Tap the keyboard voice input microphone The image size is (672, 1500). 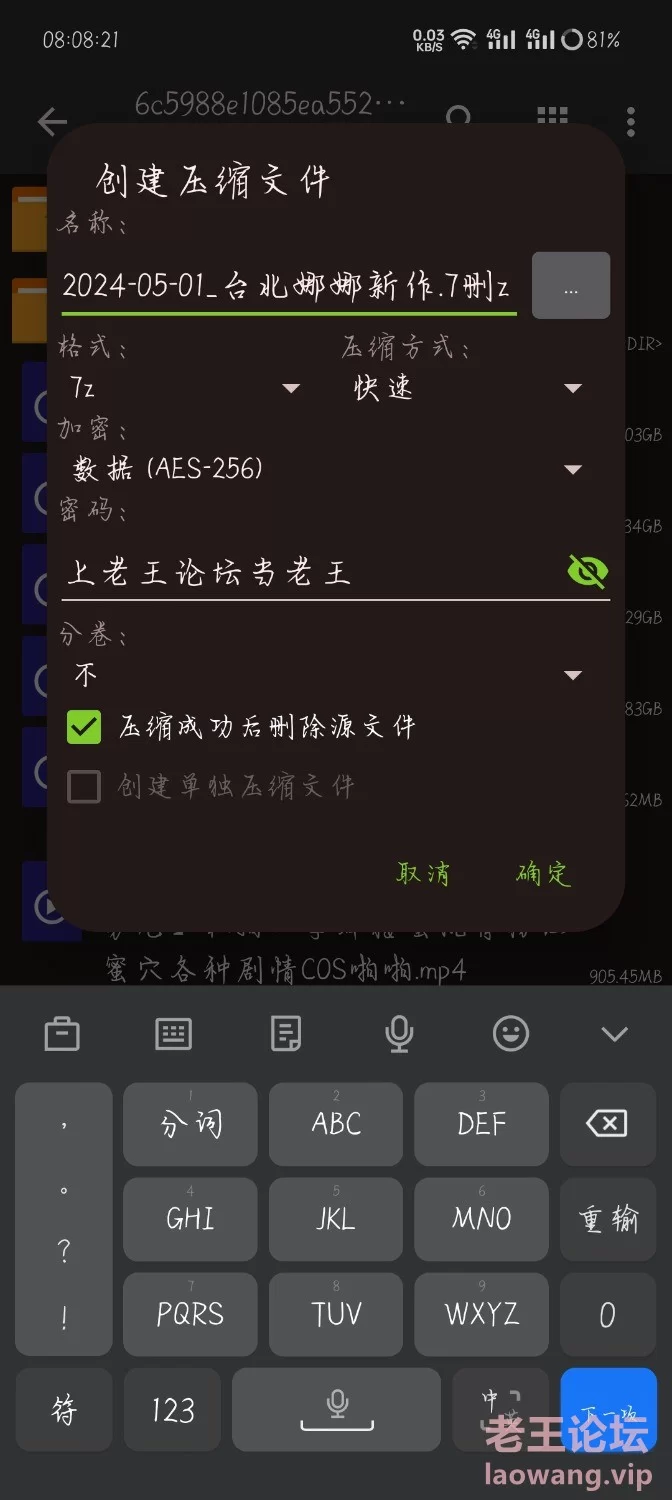[399, 1034]
